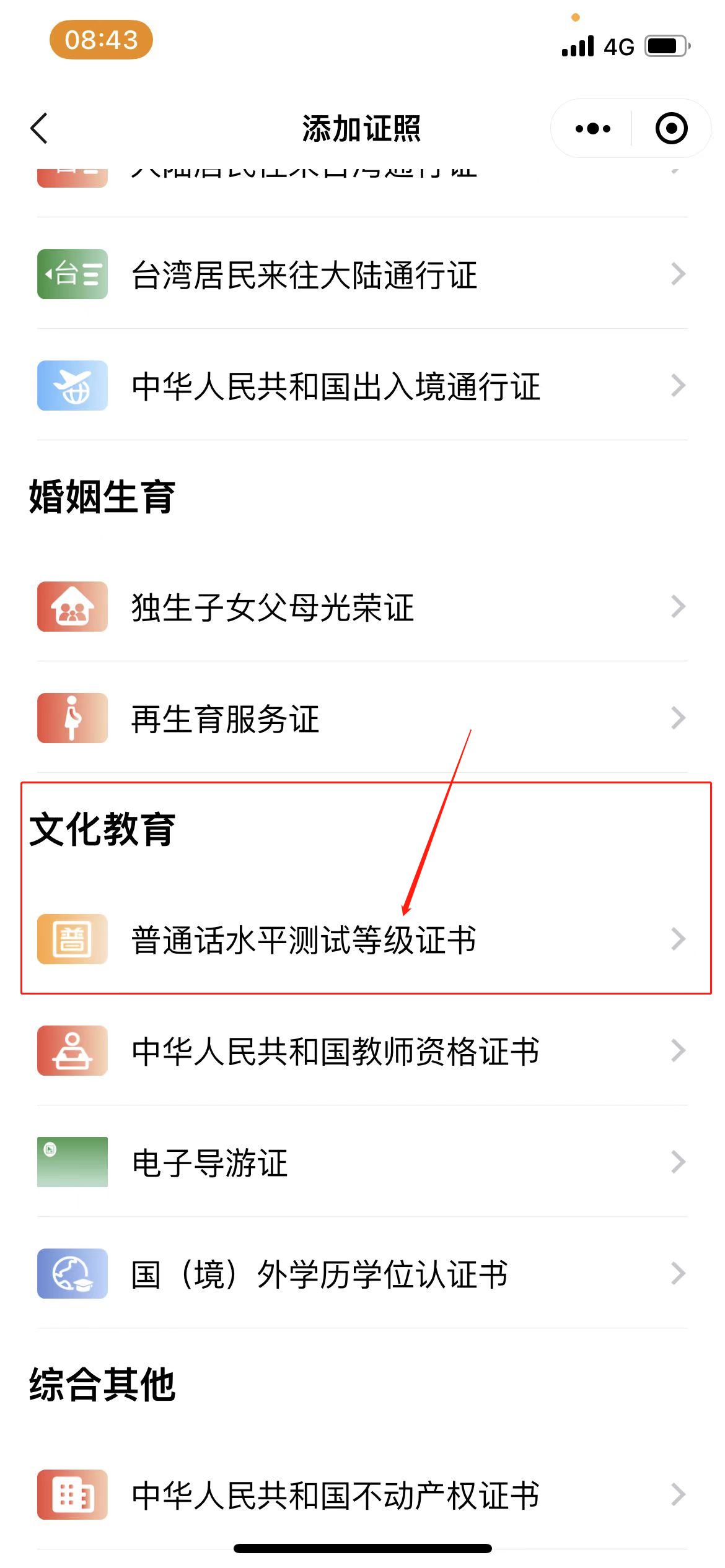
Task: Go back from 添加证照 page
Action: (40, 129)
